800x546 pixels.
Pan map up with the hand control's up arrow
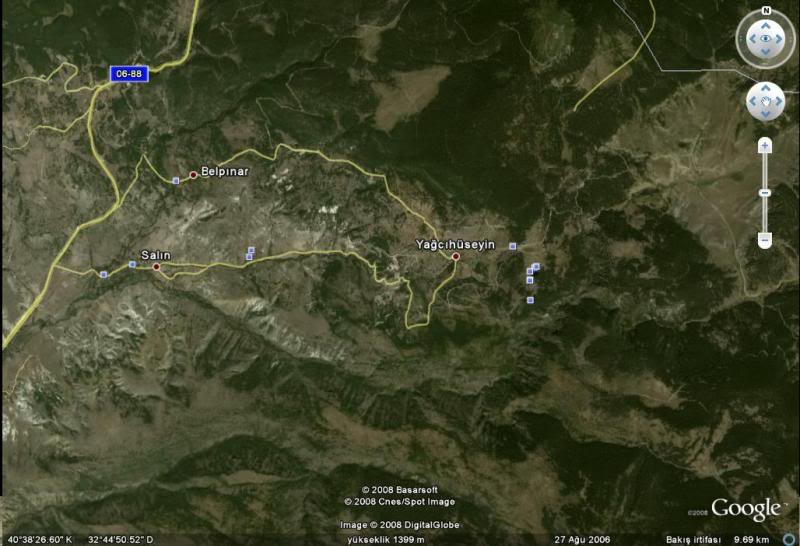point(766,89)
